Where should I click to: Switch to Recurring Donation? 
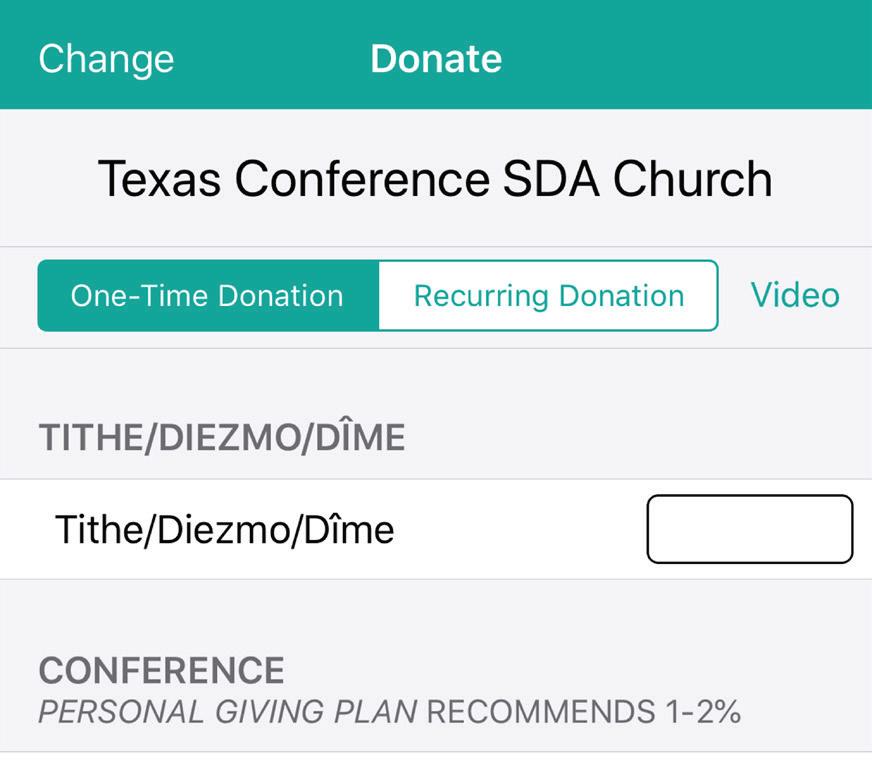548,296
